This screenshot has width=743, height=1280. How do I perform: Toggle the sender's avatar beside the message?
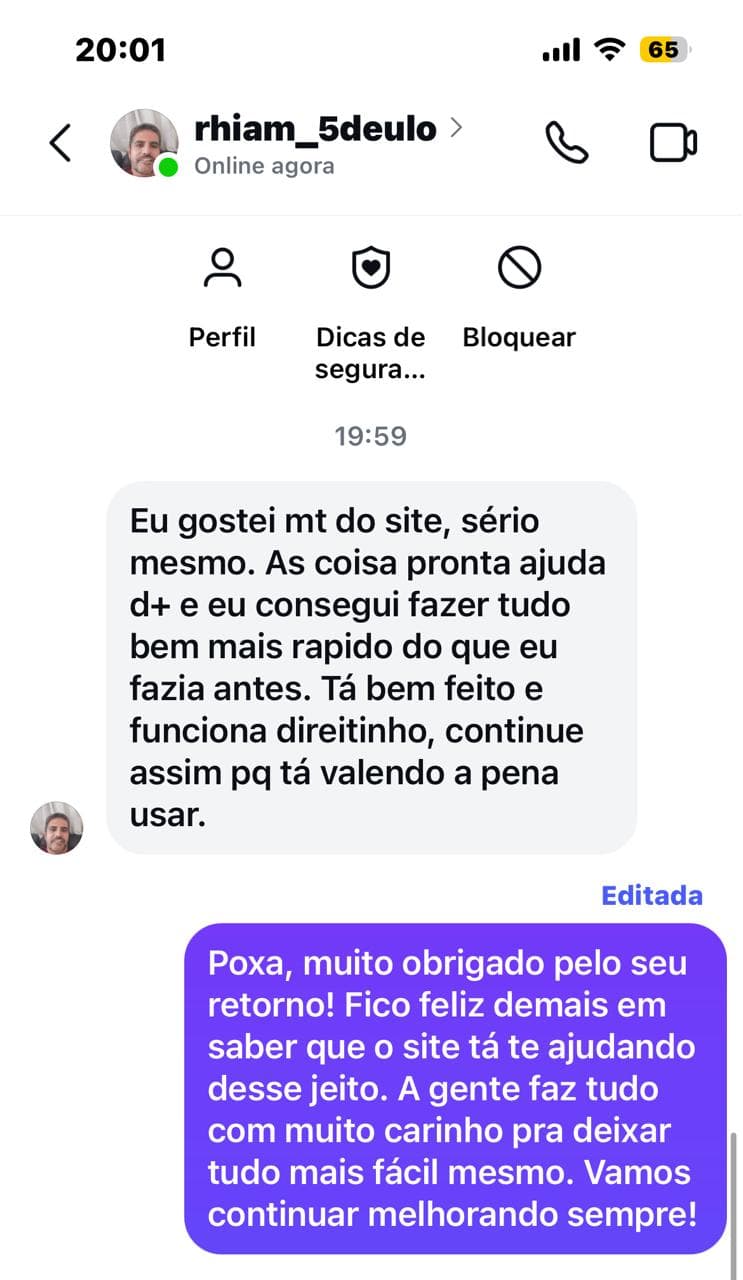click(x=57, y=828)
